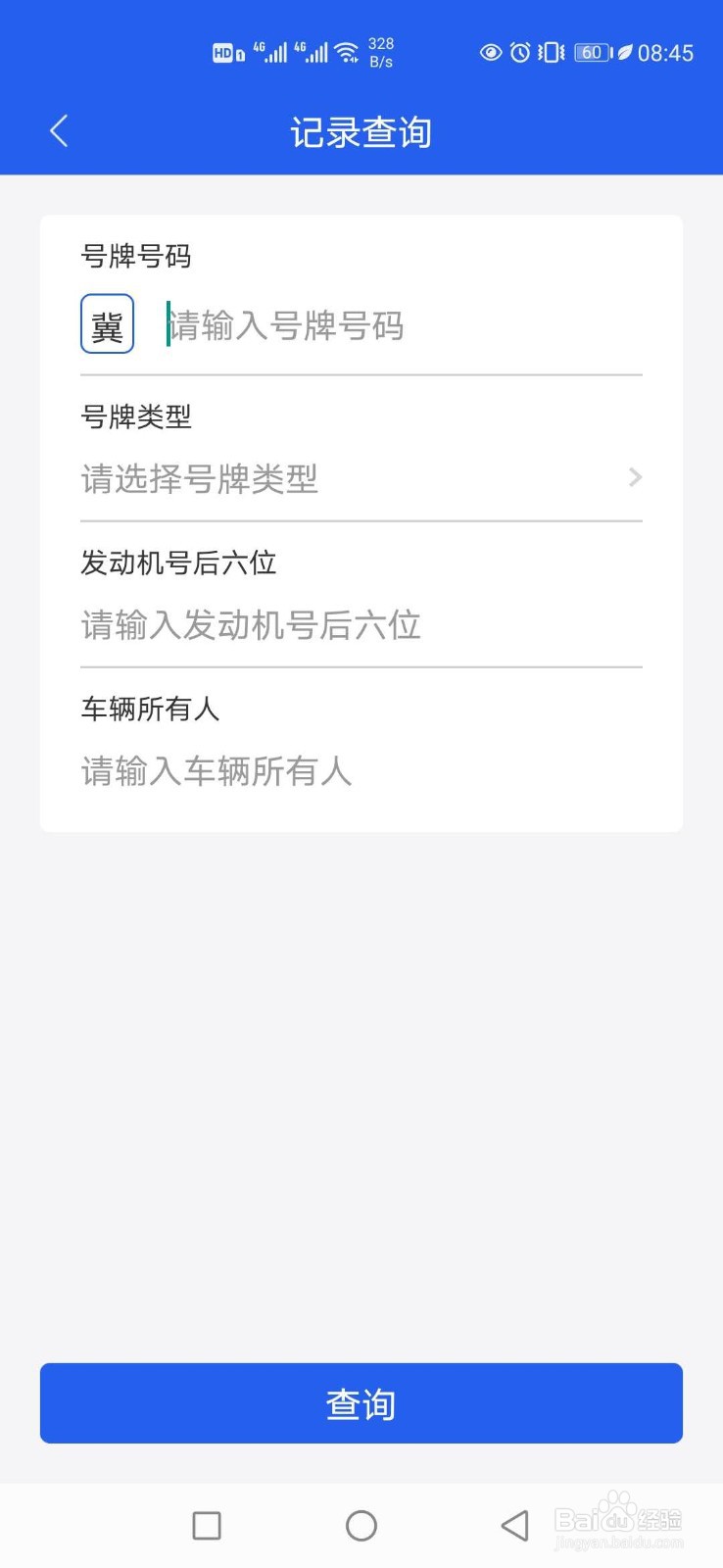Select the 冀 province plate prefix selector
Viewport: 723px width, 1568px height.
click(106, 323)
